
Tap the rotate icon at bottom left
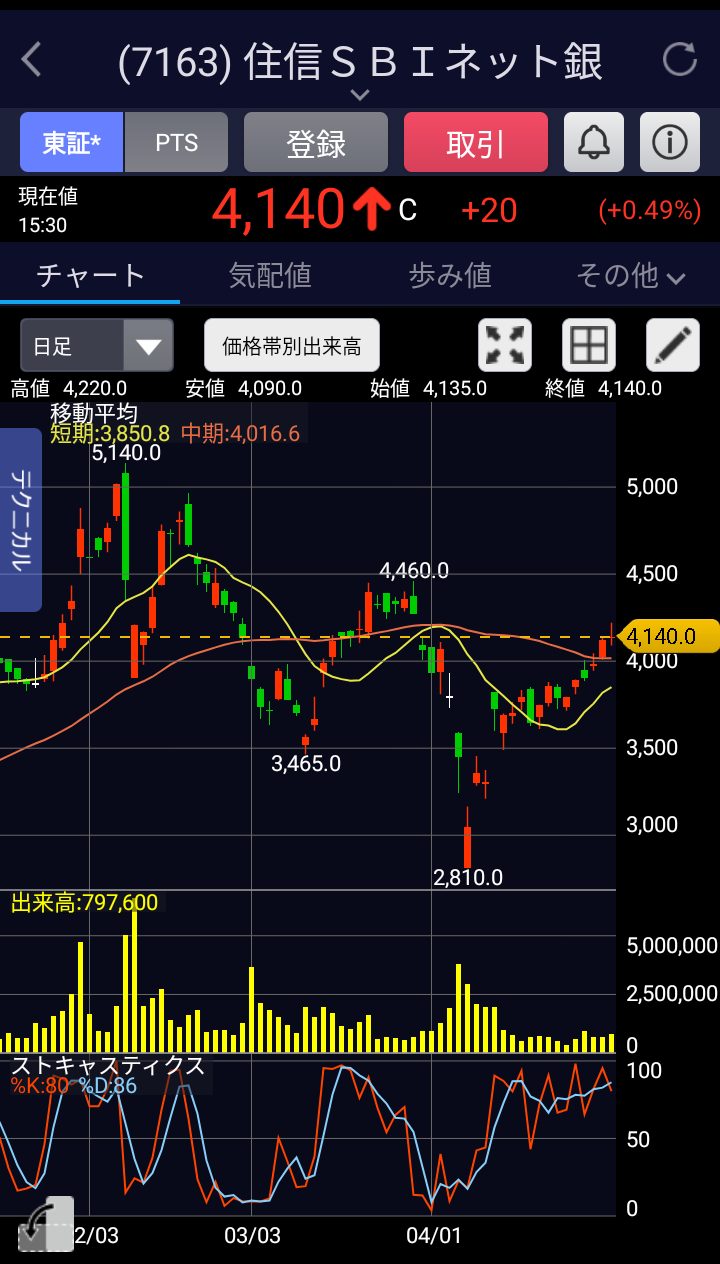tap(46, 1224)
